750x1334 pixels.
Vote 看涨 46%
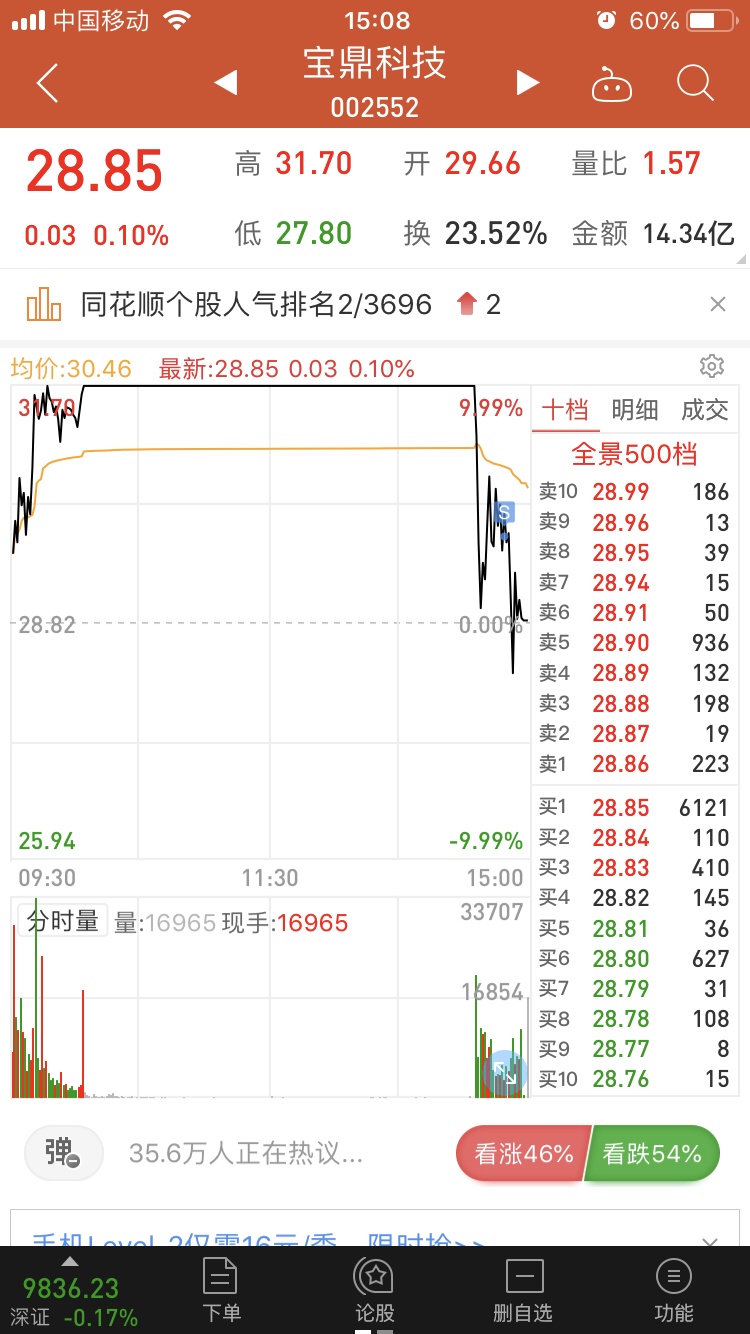522,1154
